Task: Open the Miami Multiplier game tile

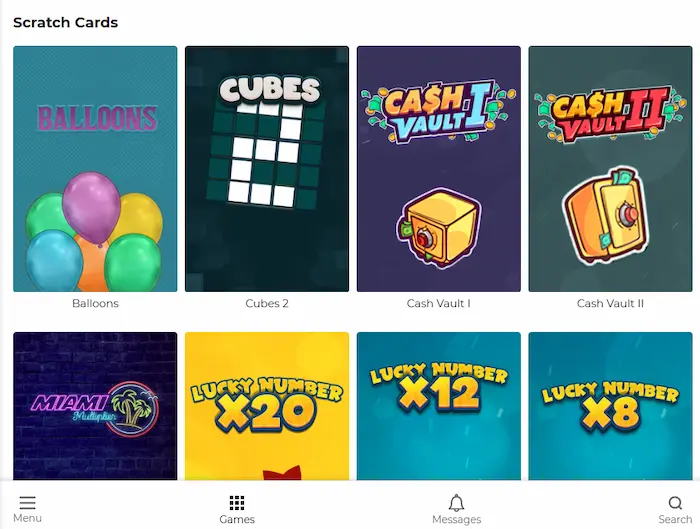Action: click(95, 407)
